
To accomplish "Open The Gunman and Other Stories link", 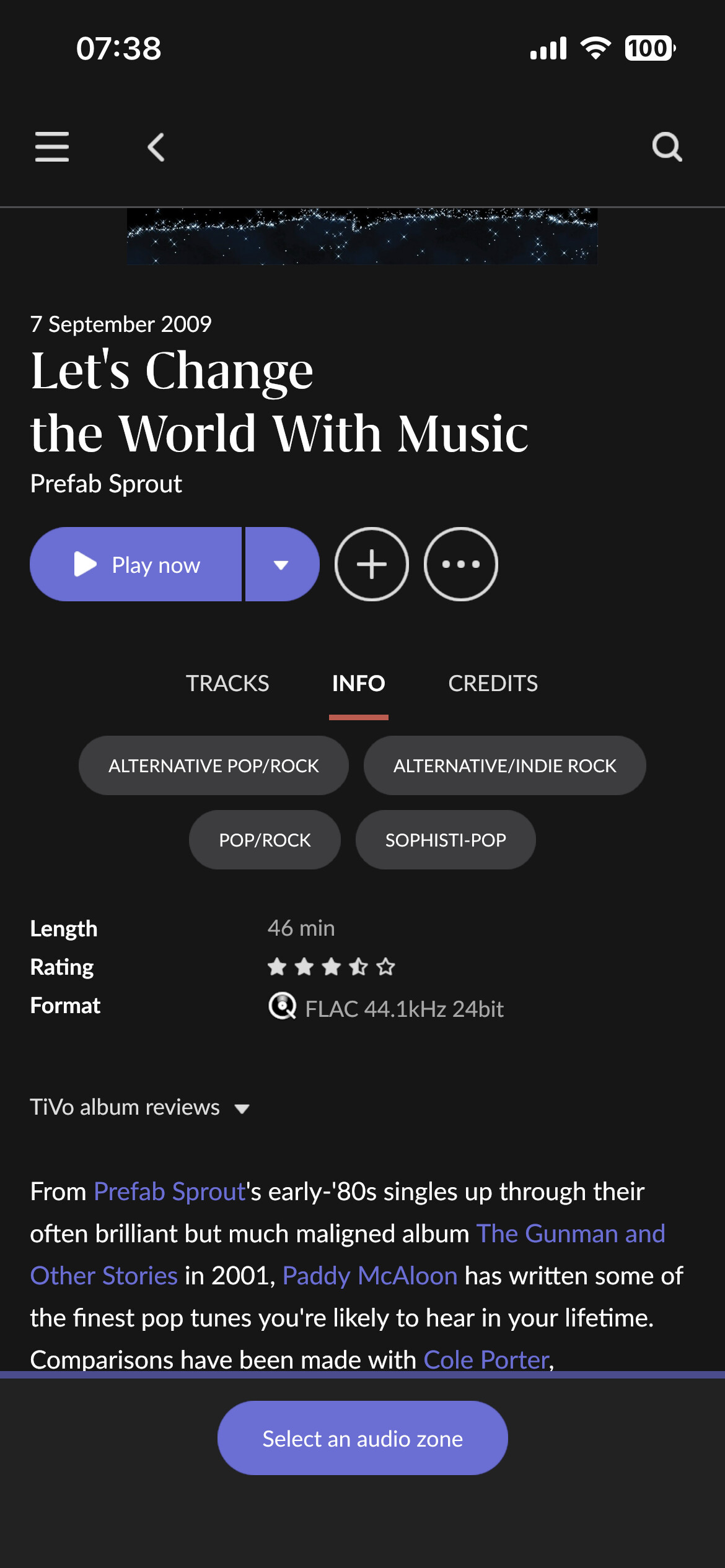I will pos(570,1234).
